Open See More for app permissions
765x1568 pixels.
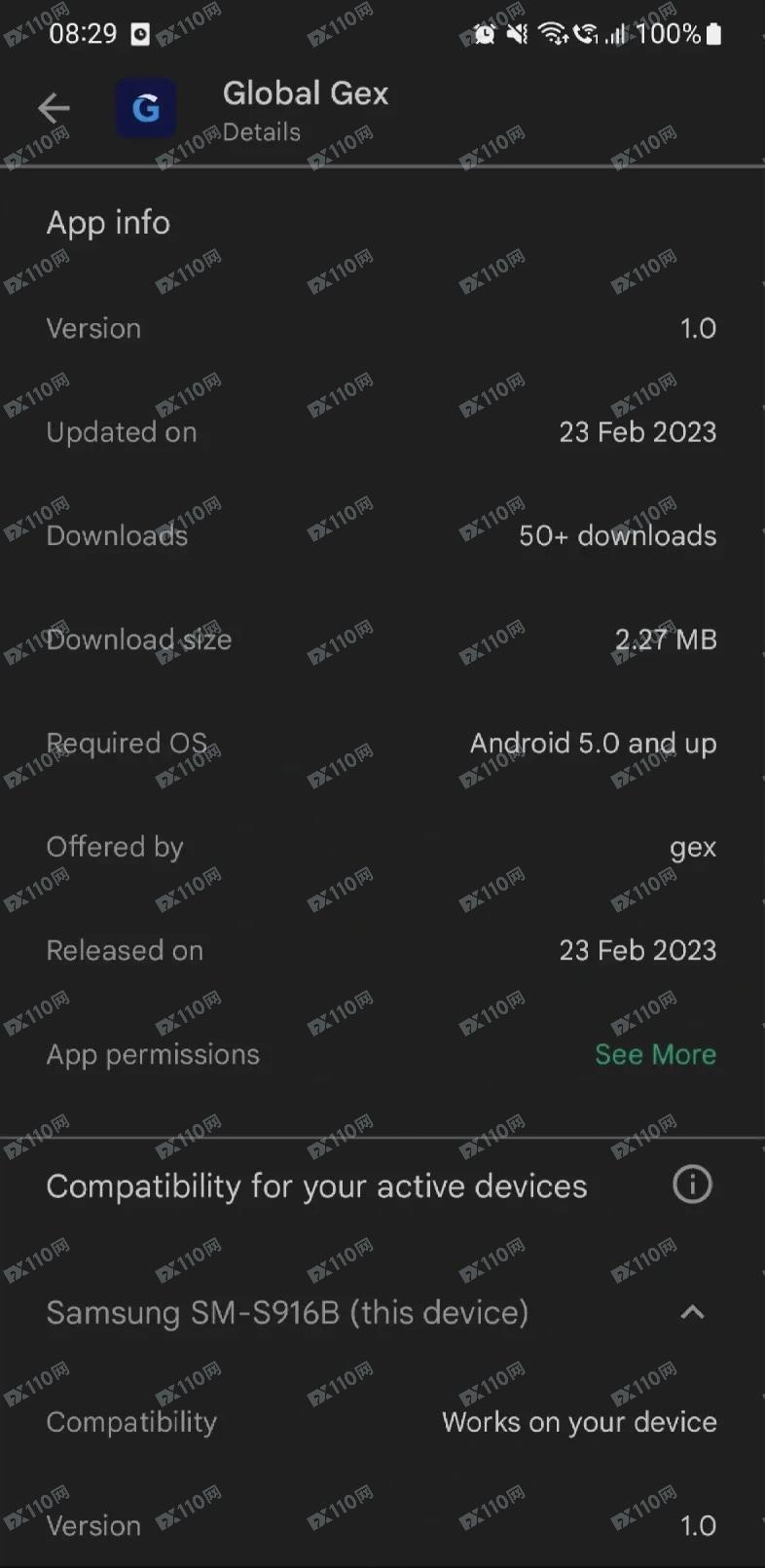point(655,1054)
